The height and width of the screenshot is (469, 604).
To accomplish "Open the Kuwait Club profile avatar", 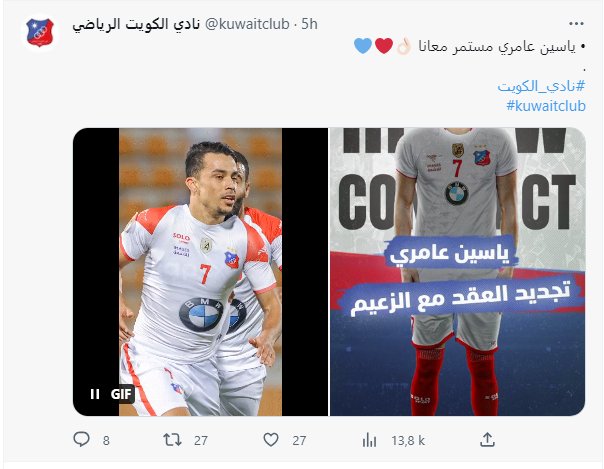I will 43,31.
